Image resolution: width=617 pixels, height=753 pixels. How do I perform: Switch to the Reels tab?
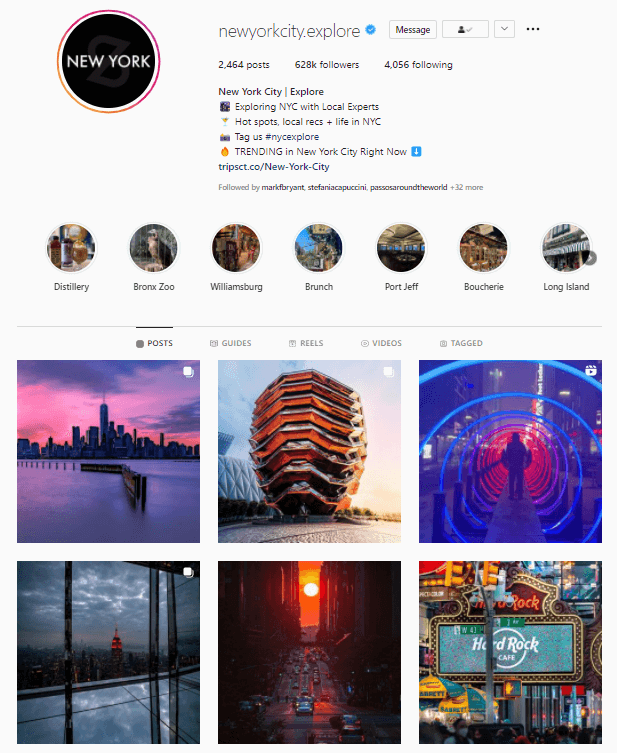click(x=305, y=343)
